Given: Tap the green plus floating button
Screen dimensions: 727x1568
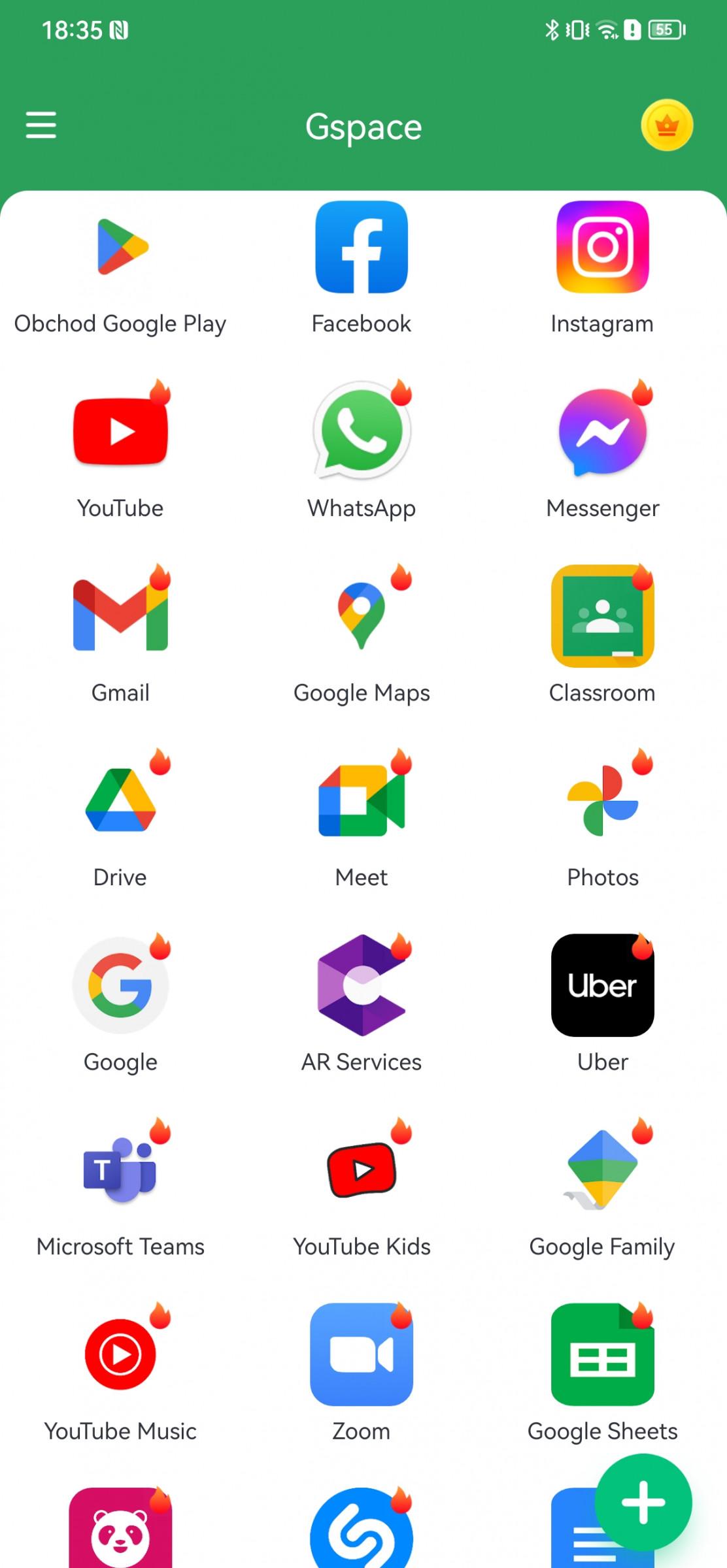Looking at the screenshot, I should point(643,1502).
